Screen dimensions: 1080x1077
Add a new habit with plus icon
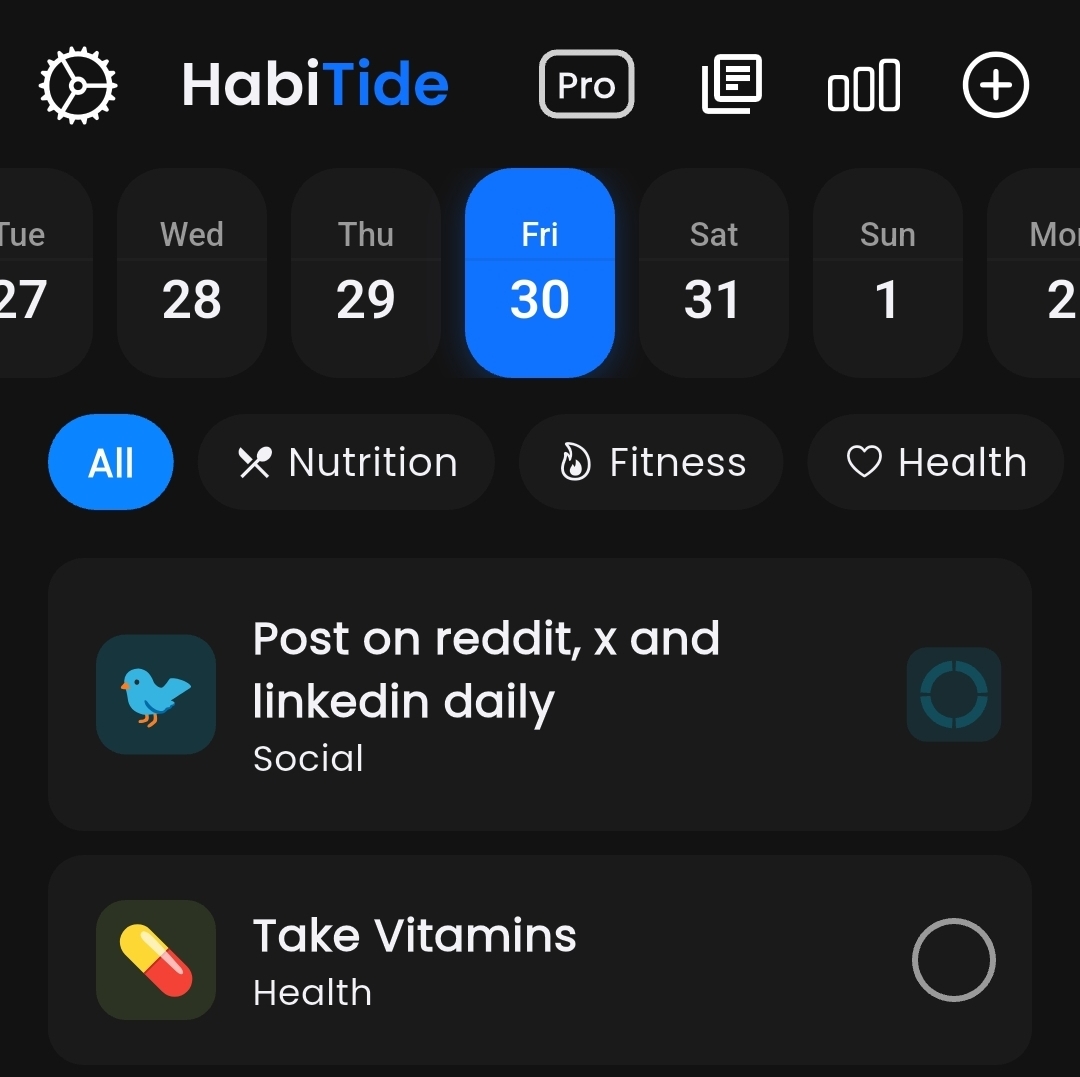995,85
